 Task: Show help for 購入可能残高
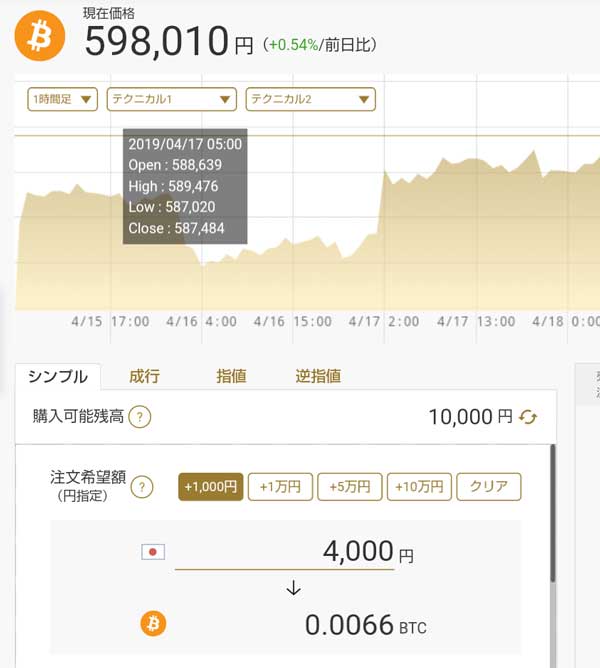[140, 416]
